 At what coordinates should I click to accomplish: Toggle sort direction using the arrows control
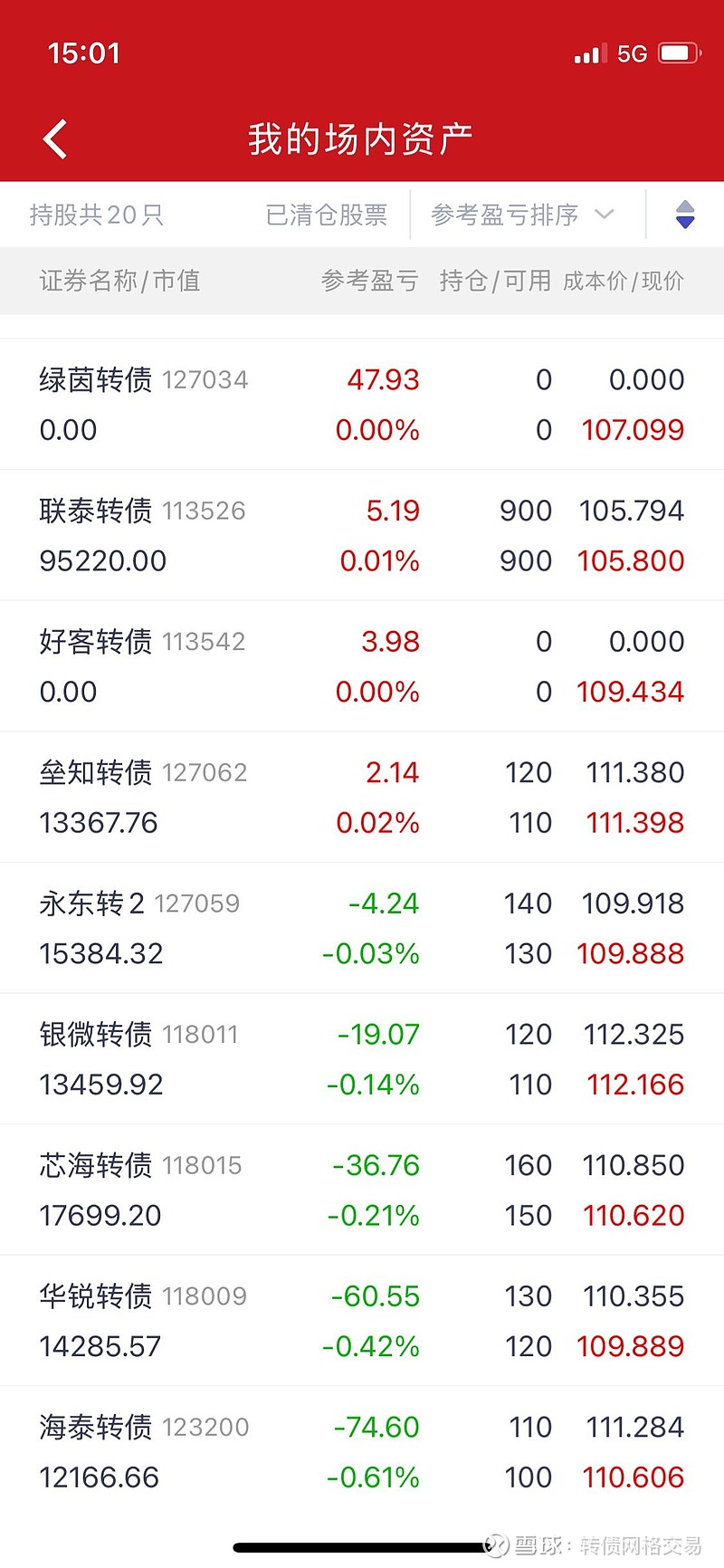coord(684,214)
